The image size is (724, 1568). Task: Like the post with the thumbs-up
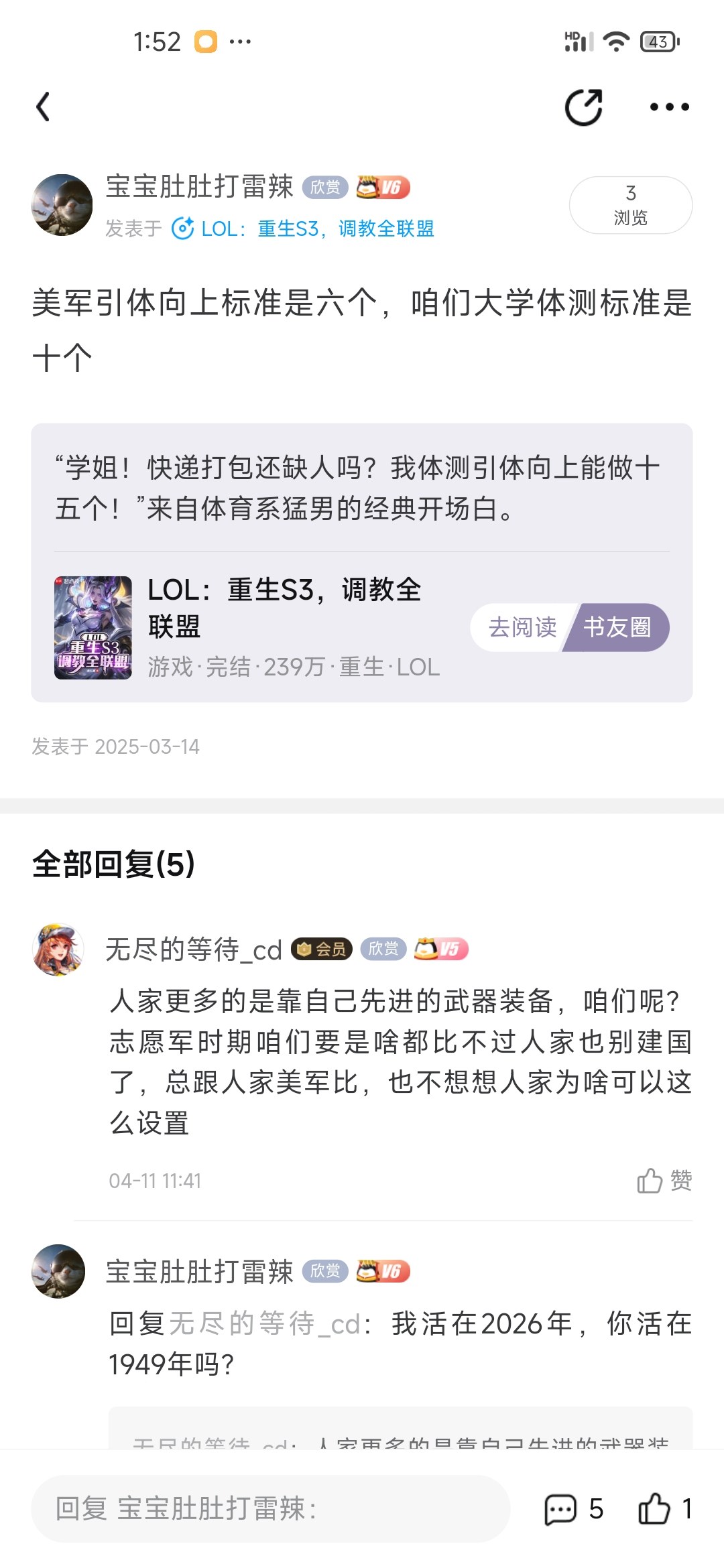(654, 1509)
